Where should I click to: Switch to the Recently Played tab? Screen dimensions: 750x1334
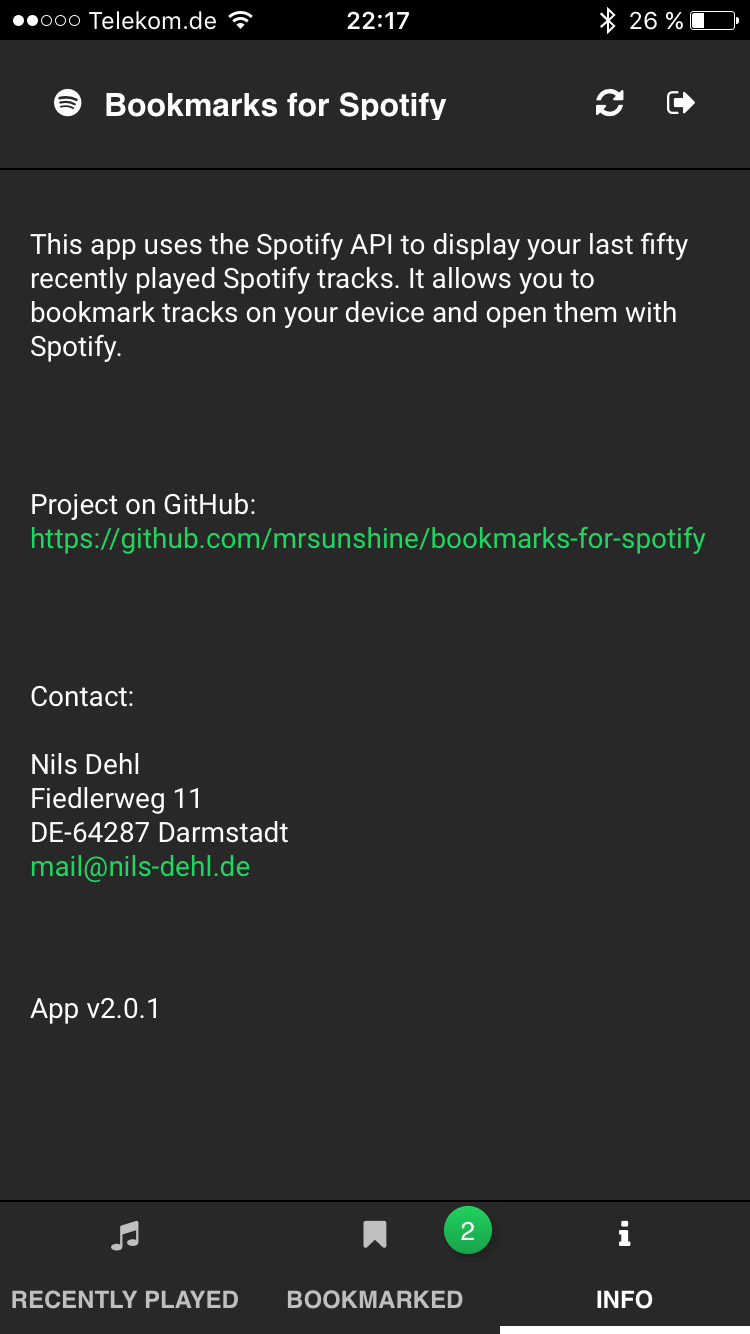pos(125,1267)
